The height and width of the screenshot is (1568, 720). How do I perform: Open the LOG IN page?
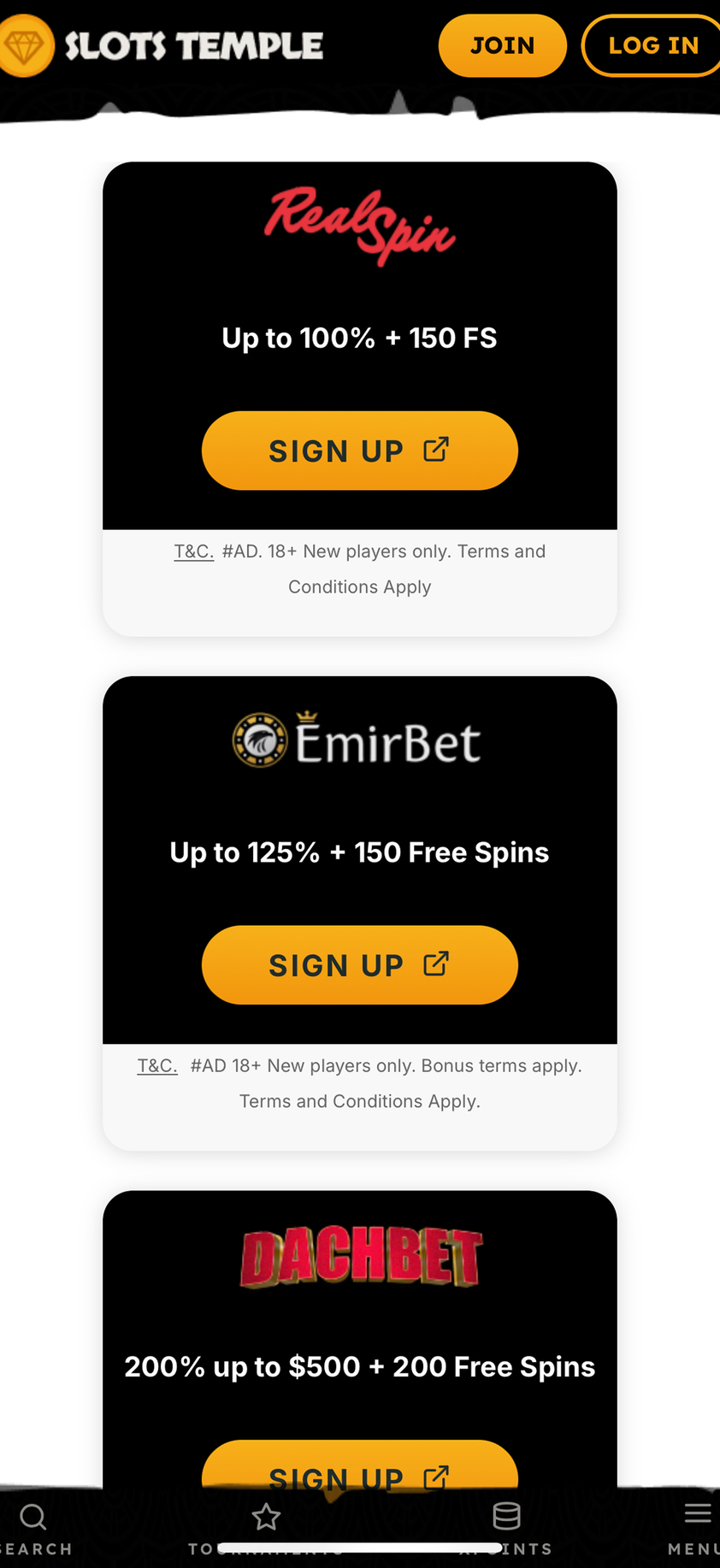click(652, 45)
